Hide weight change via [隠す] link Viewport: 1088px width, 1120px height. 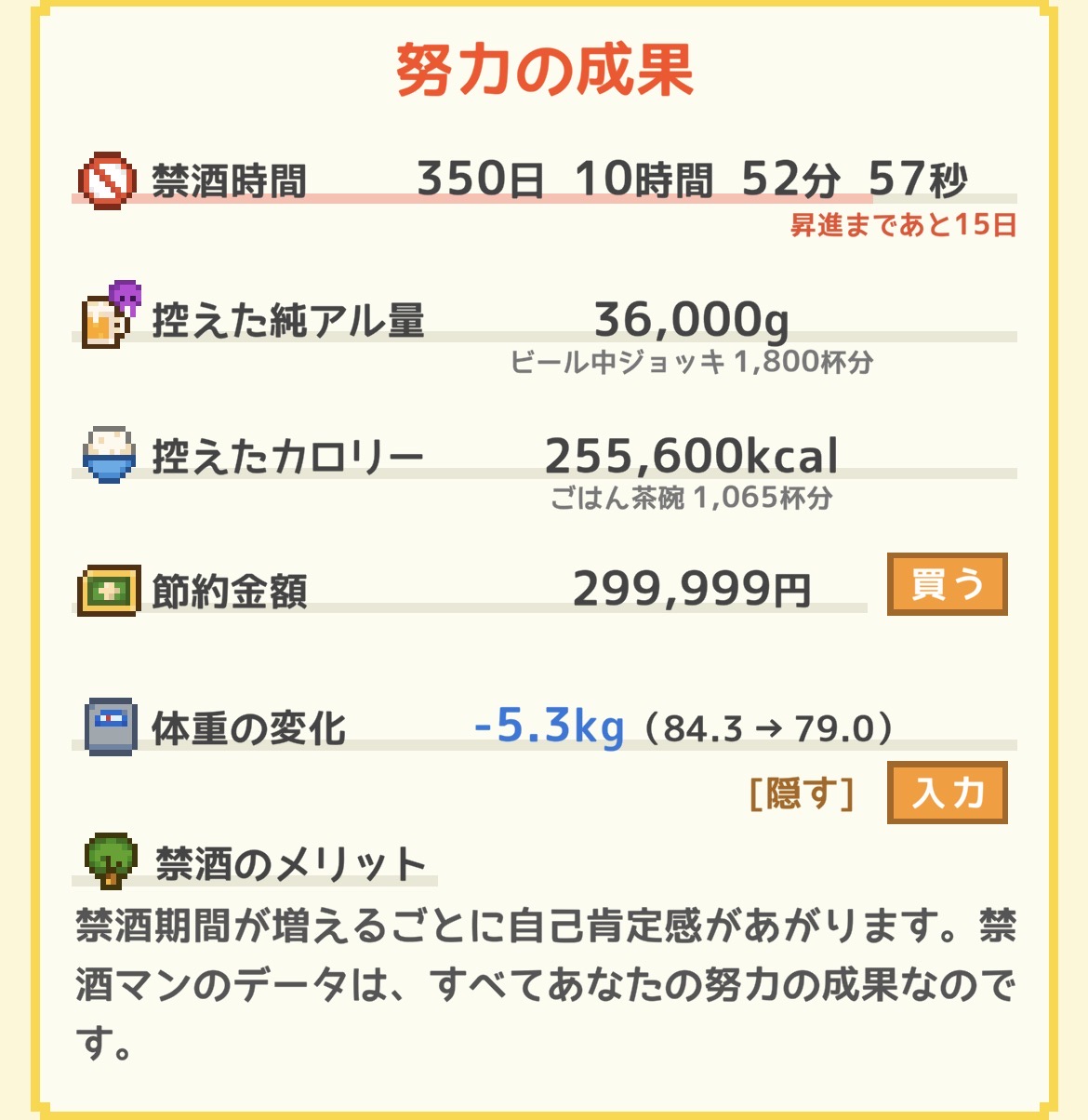801,793
